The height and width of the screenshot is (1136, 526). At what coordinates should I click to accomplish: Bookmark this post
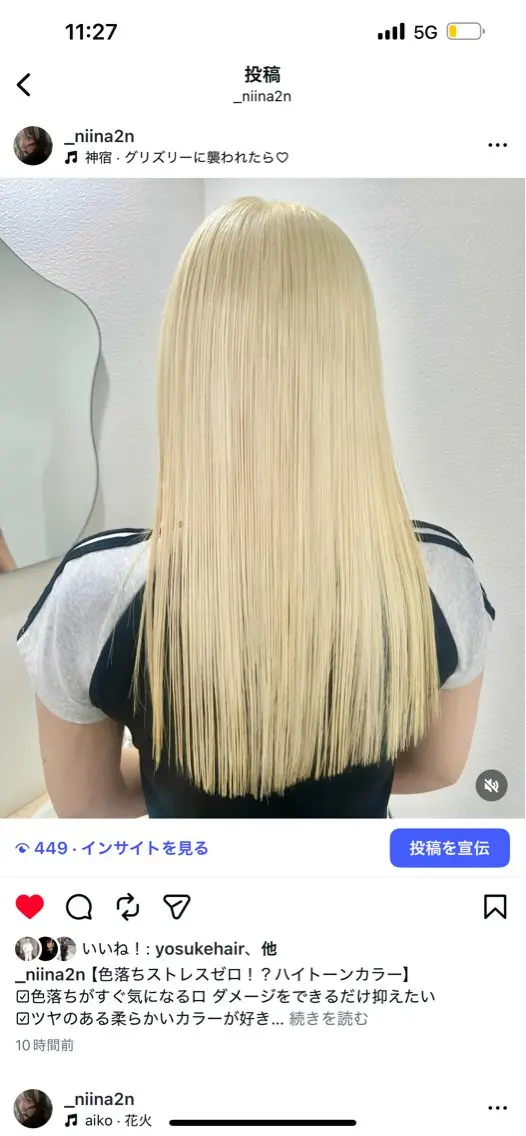point(495,906)
